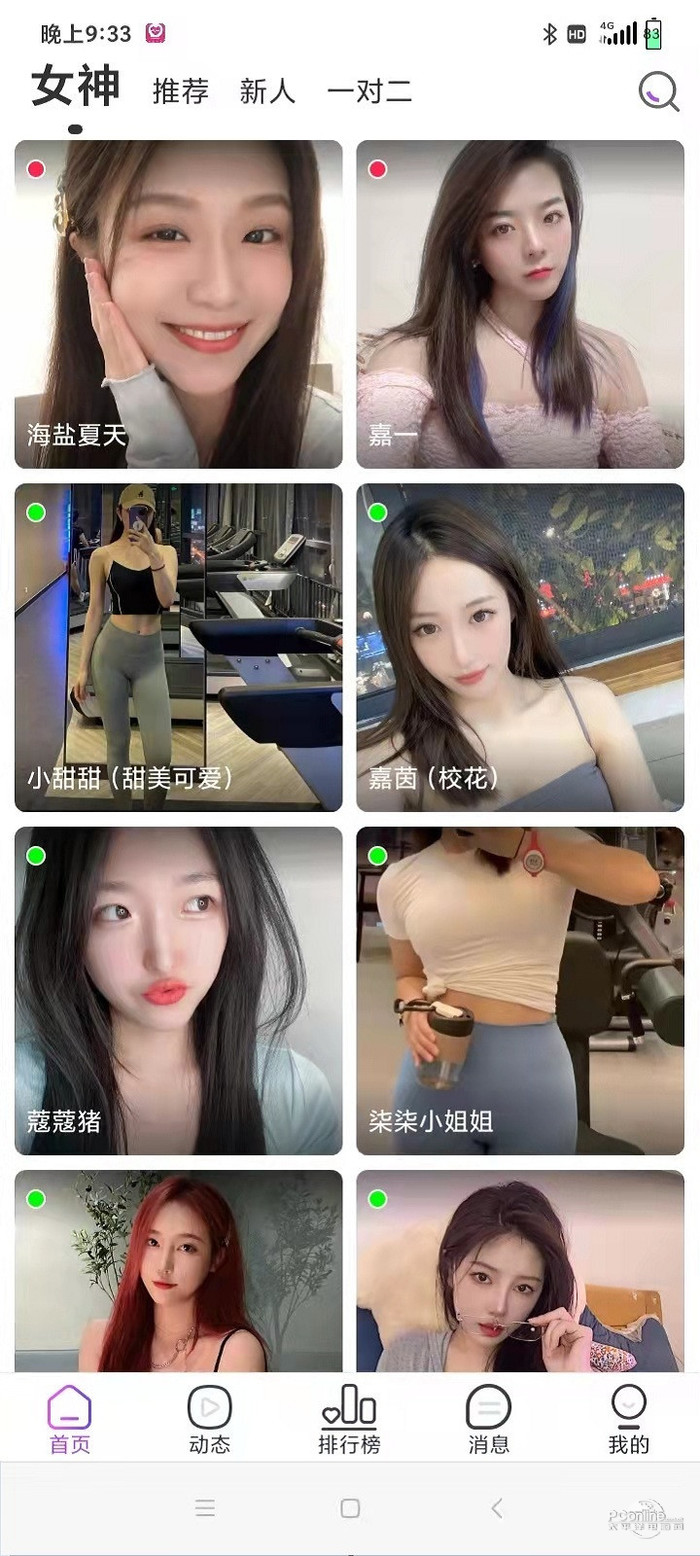Open the system recent apps menu
The height and width of the screenshot is (1556, 700).
pos(205,1508)
